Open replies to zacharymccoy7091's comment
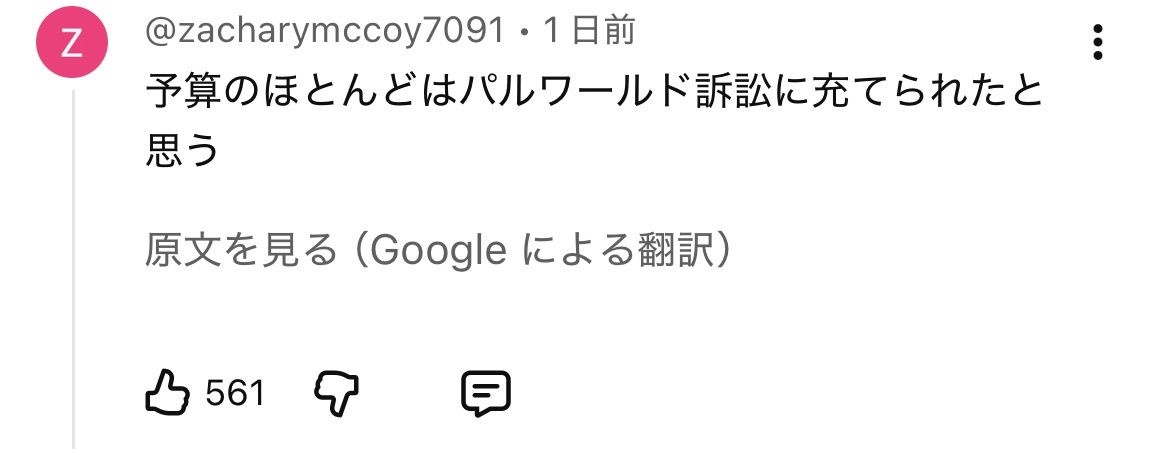Screen dimensions: 1170x449 click(x=486, y=393)
